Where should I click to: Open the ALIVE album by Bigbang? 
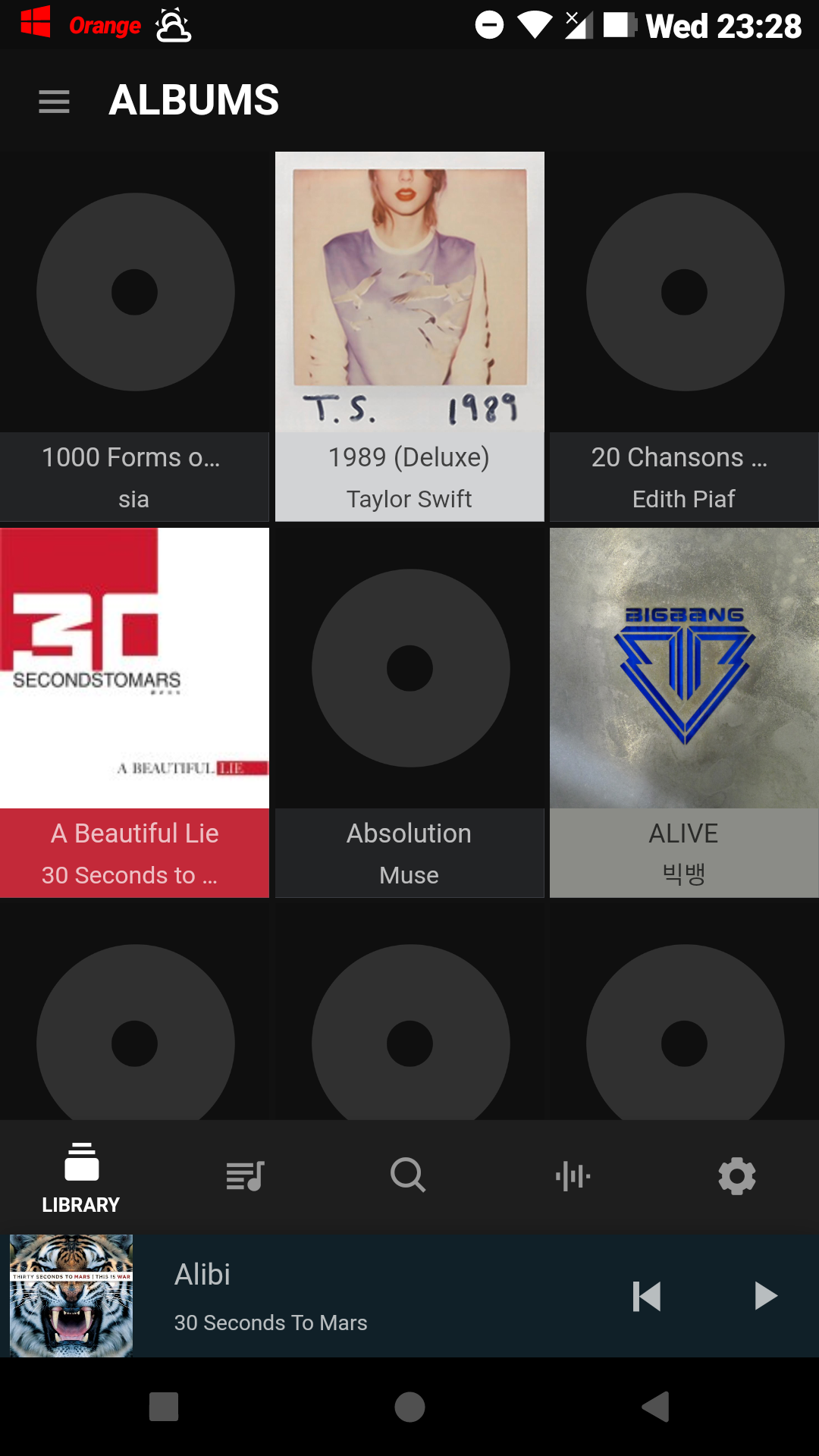click(x=684, y=712)
